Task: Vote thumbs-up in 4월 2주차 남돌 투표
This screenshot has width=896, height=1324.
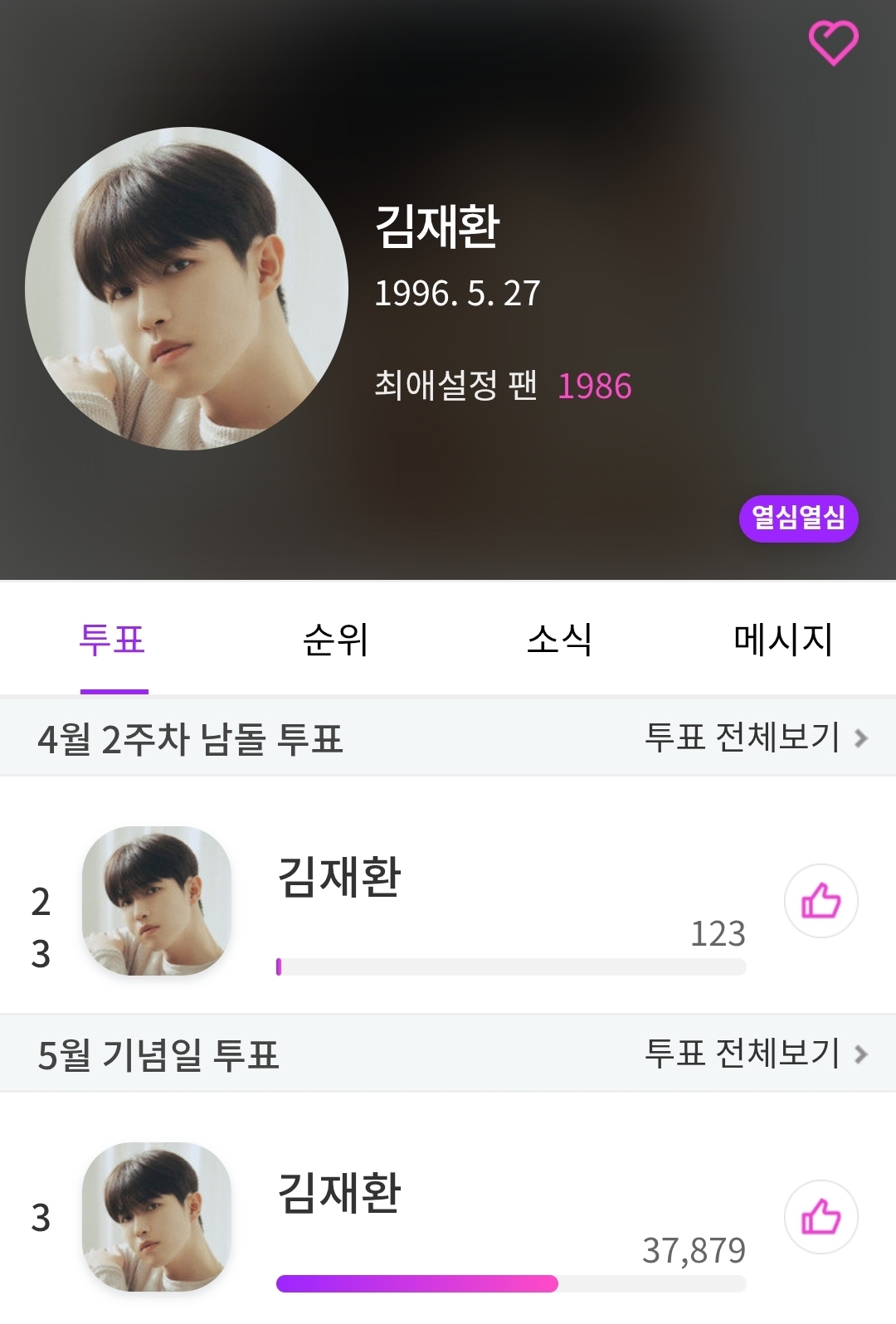Action: coord(821,901)
